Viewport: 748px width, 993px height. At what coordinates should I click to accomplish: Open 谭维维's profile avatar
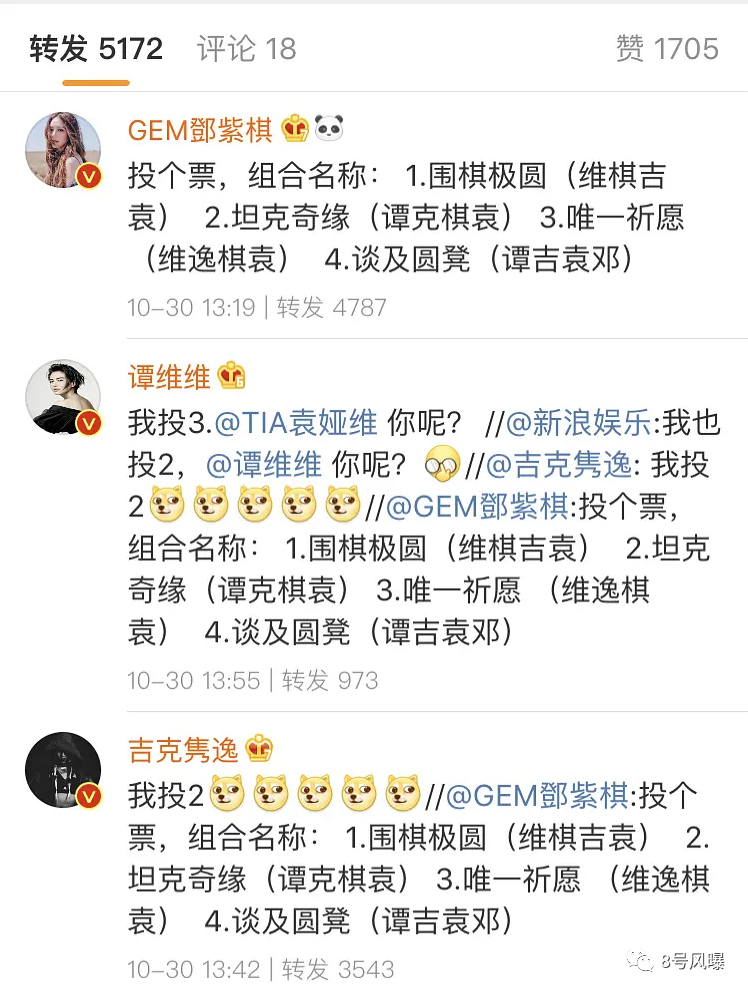tap(63, 398)
